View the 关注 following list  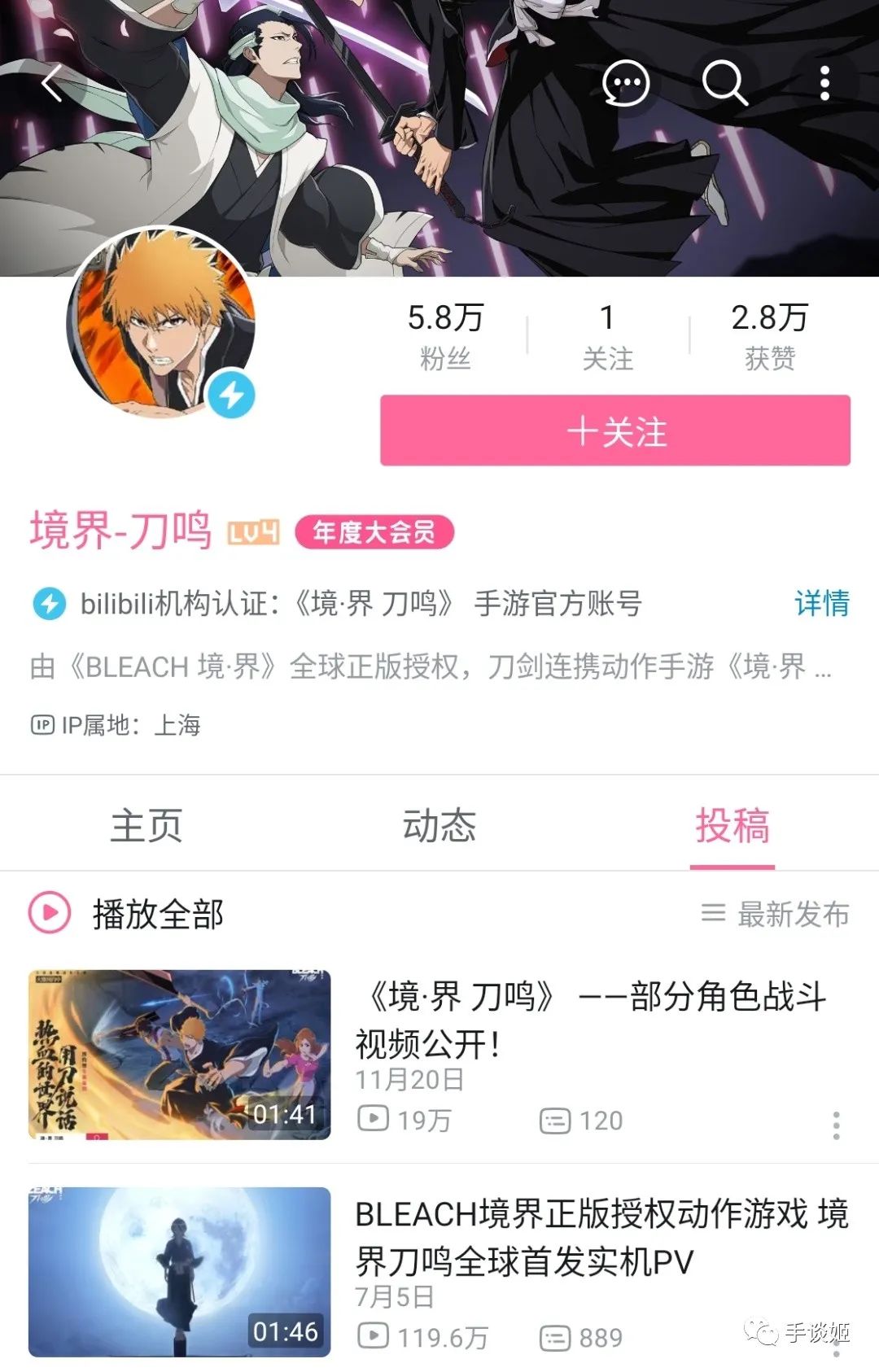(x=607, y=336)
